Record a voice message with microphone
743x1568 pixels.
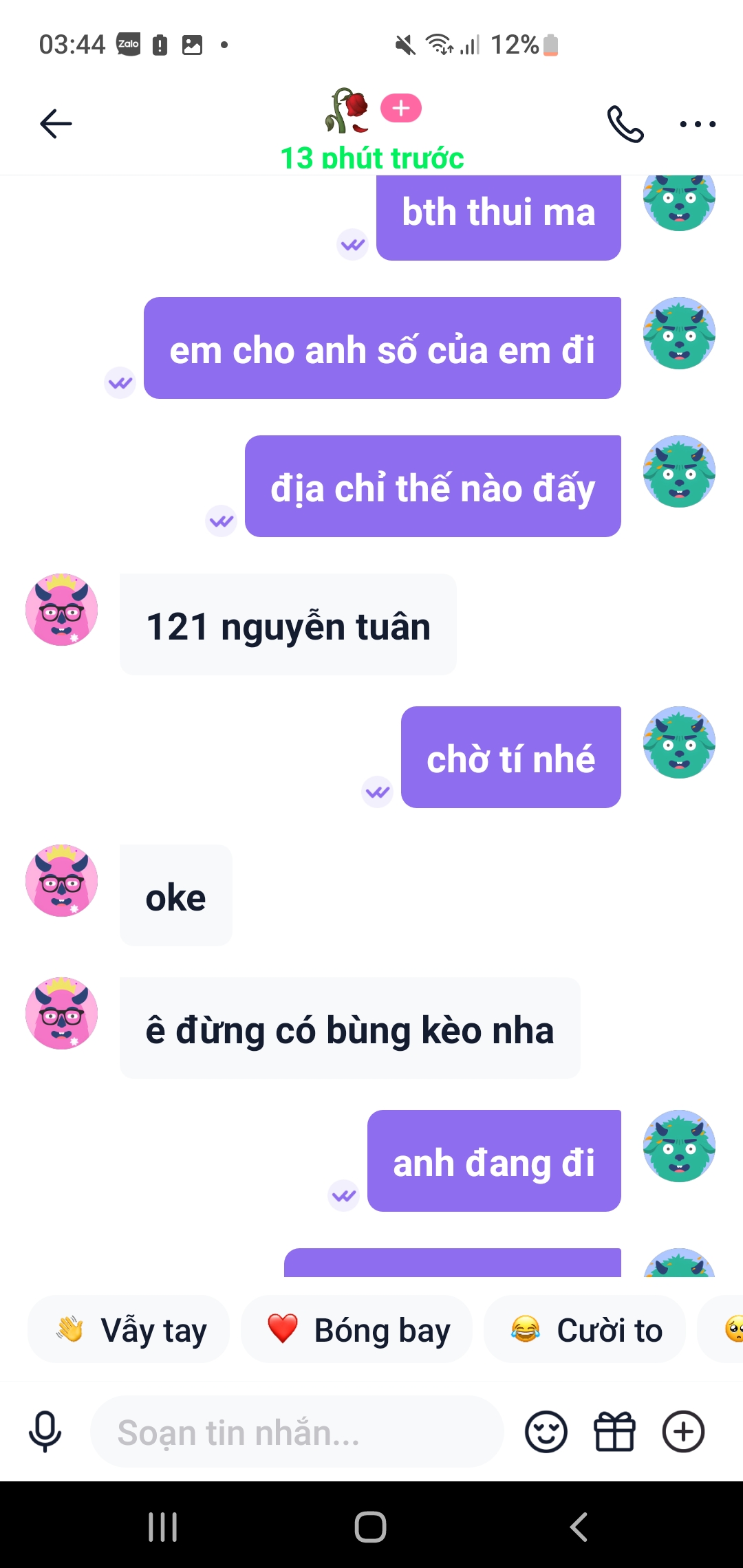[45, 1432]
